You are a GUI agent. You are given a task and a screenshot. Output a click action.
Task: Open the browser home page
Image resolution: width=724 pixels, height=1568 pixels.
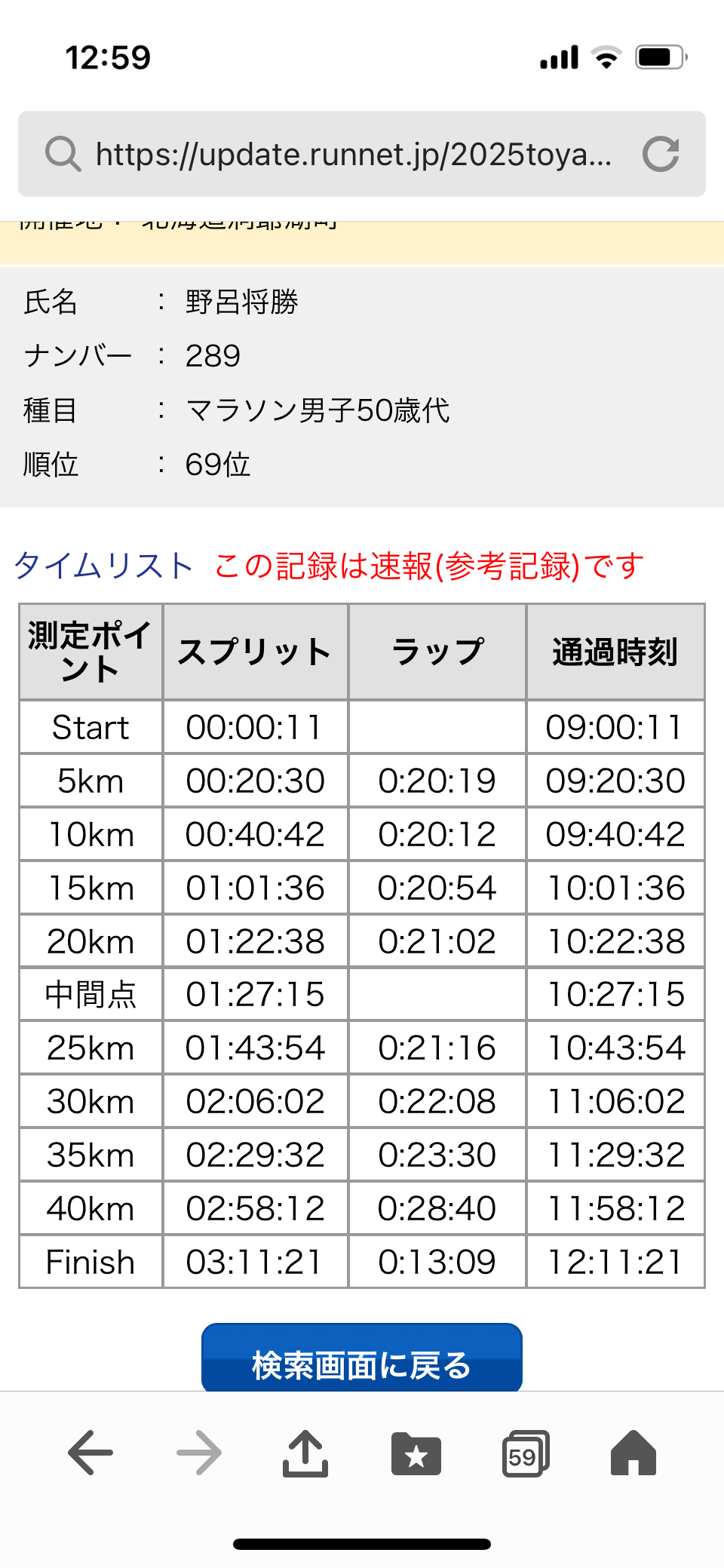coord(633,1453)
